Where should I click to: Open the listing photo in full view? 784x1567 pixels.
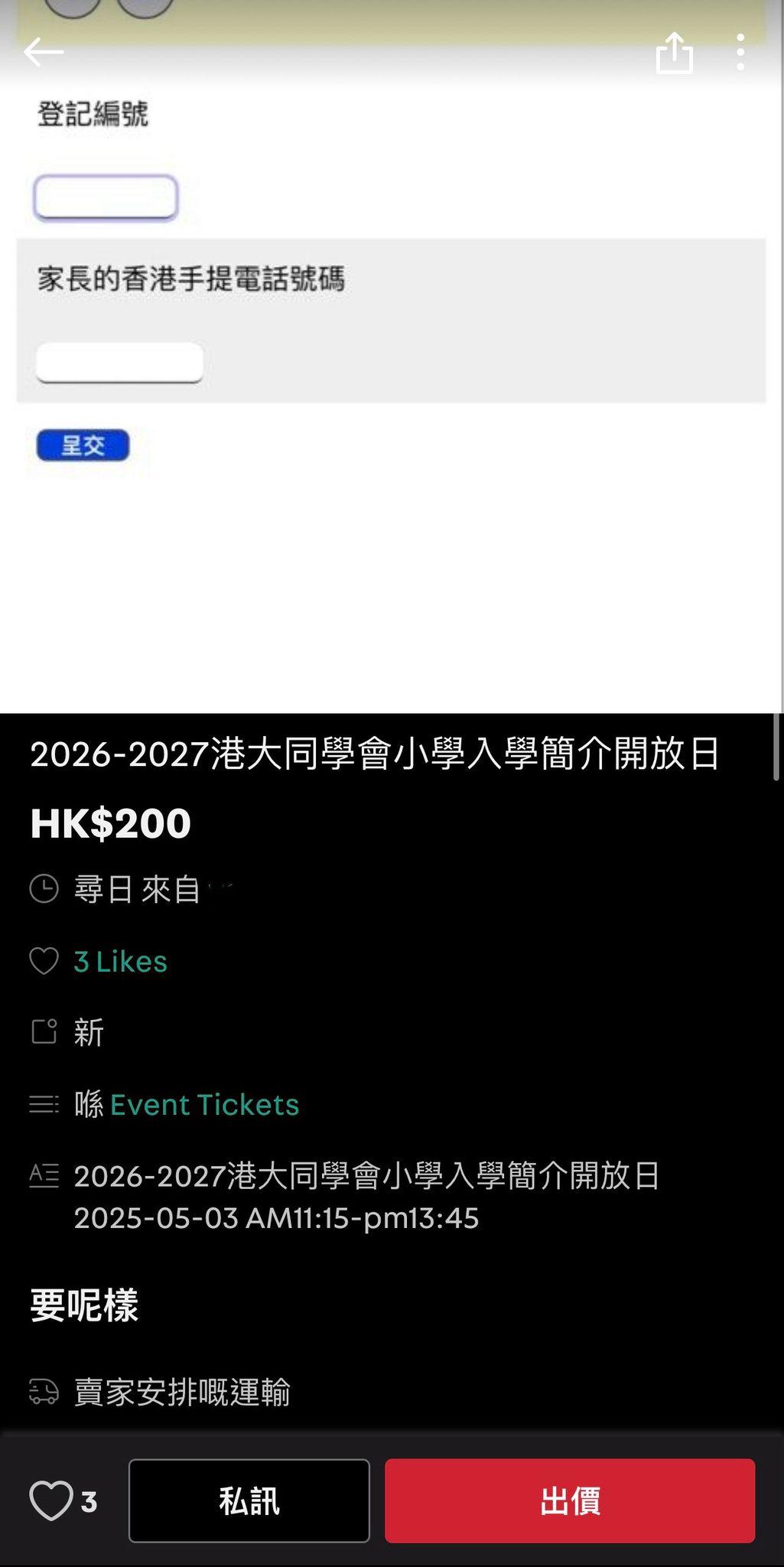pyautogui.click(x=392, y=383)
